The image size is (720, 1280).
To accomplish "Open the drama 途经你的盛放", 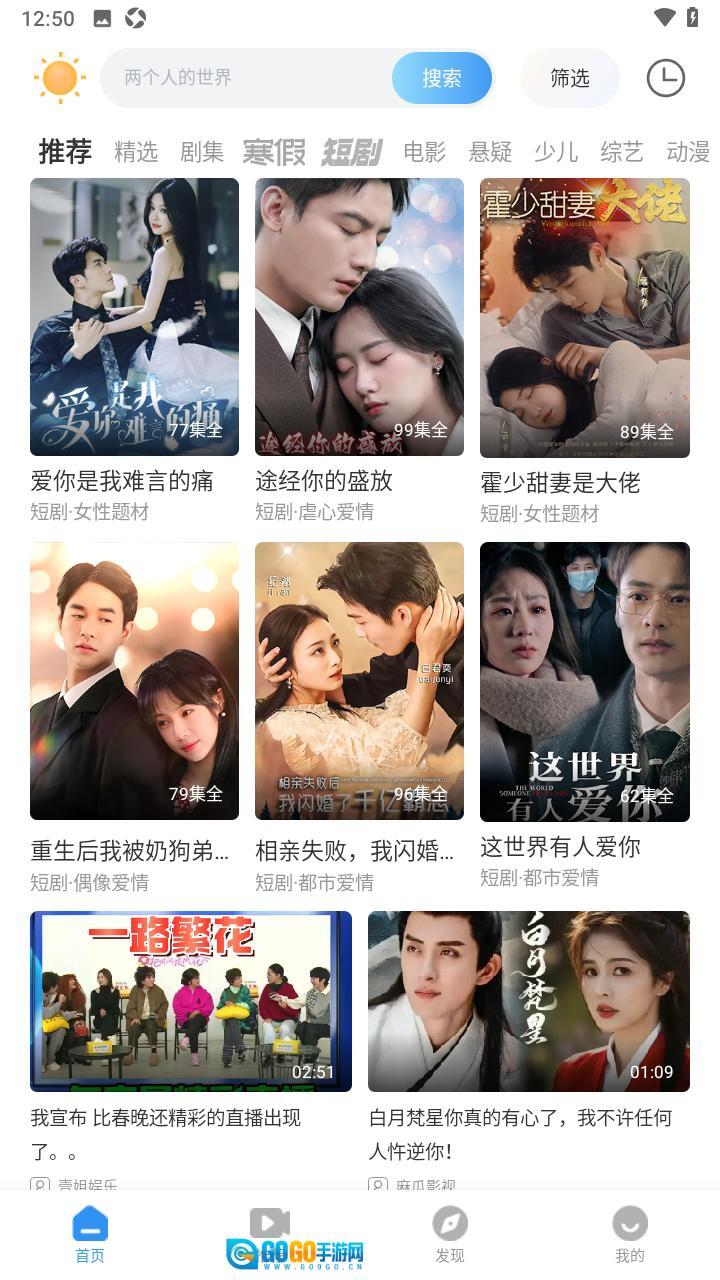I will (359, 317).
